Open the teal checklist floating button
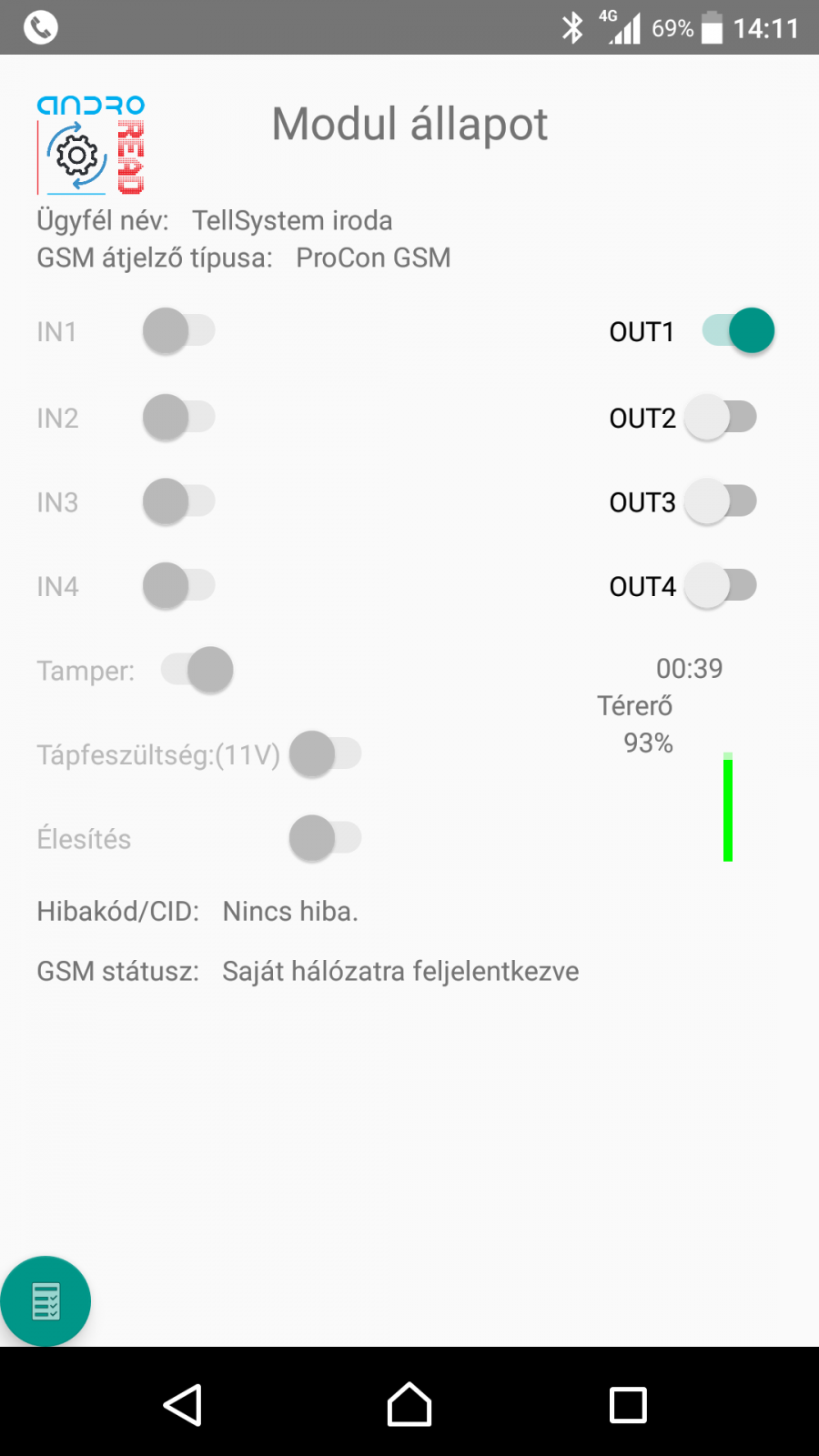 click(45, 1301)
